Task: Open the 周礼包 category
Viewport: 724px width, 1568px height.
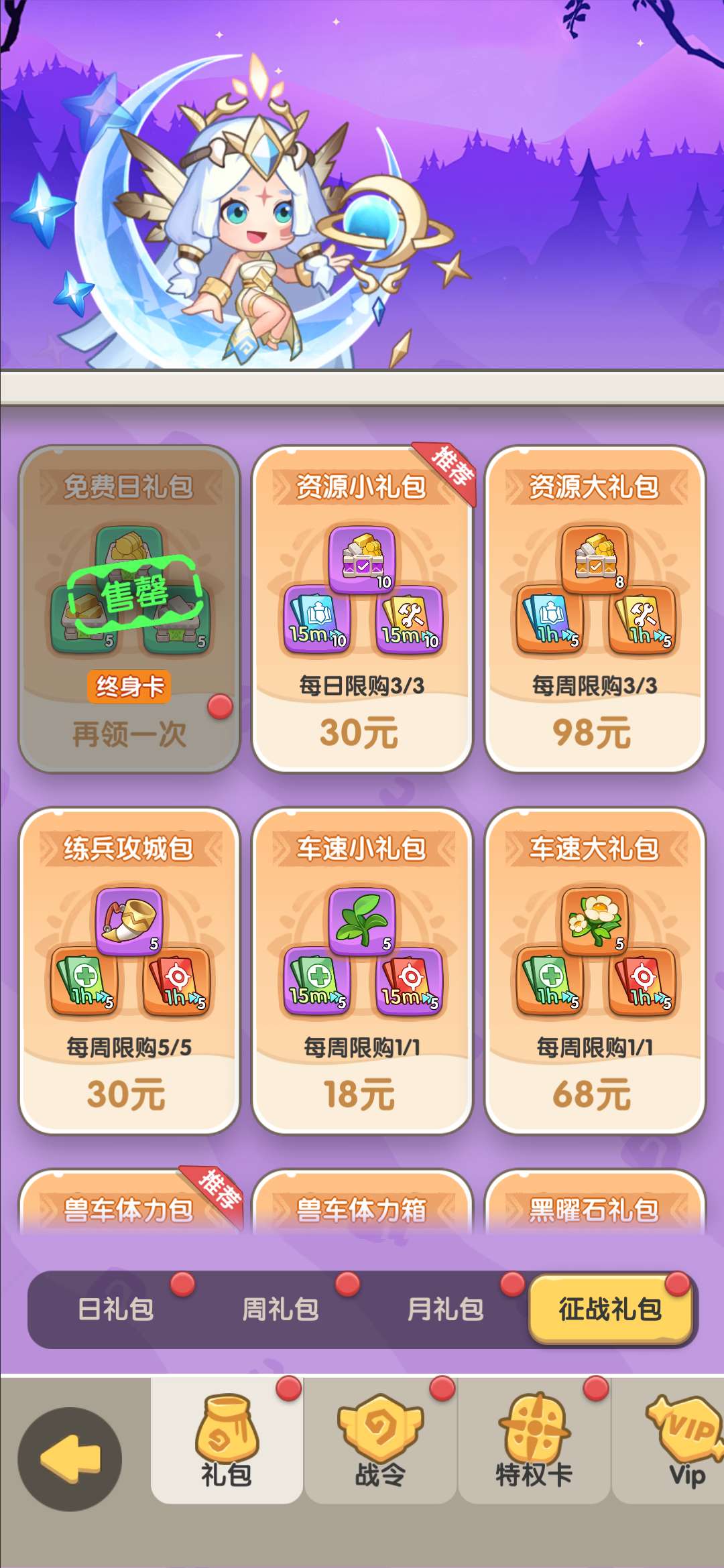Action: click(x=280, y=1309)
